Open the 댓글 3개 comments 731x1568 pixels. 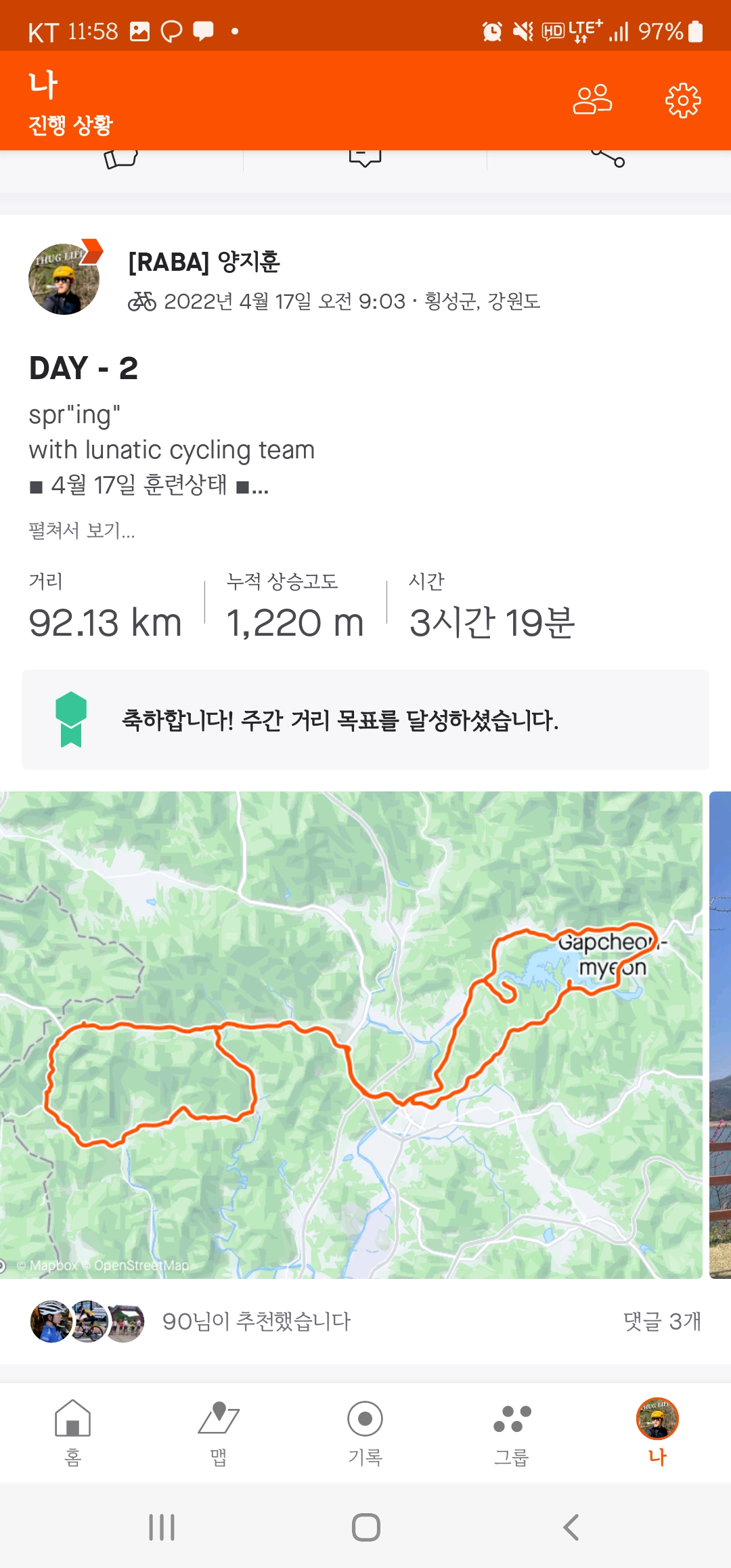coord(661,1321)
